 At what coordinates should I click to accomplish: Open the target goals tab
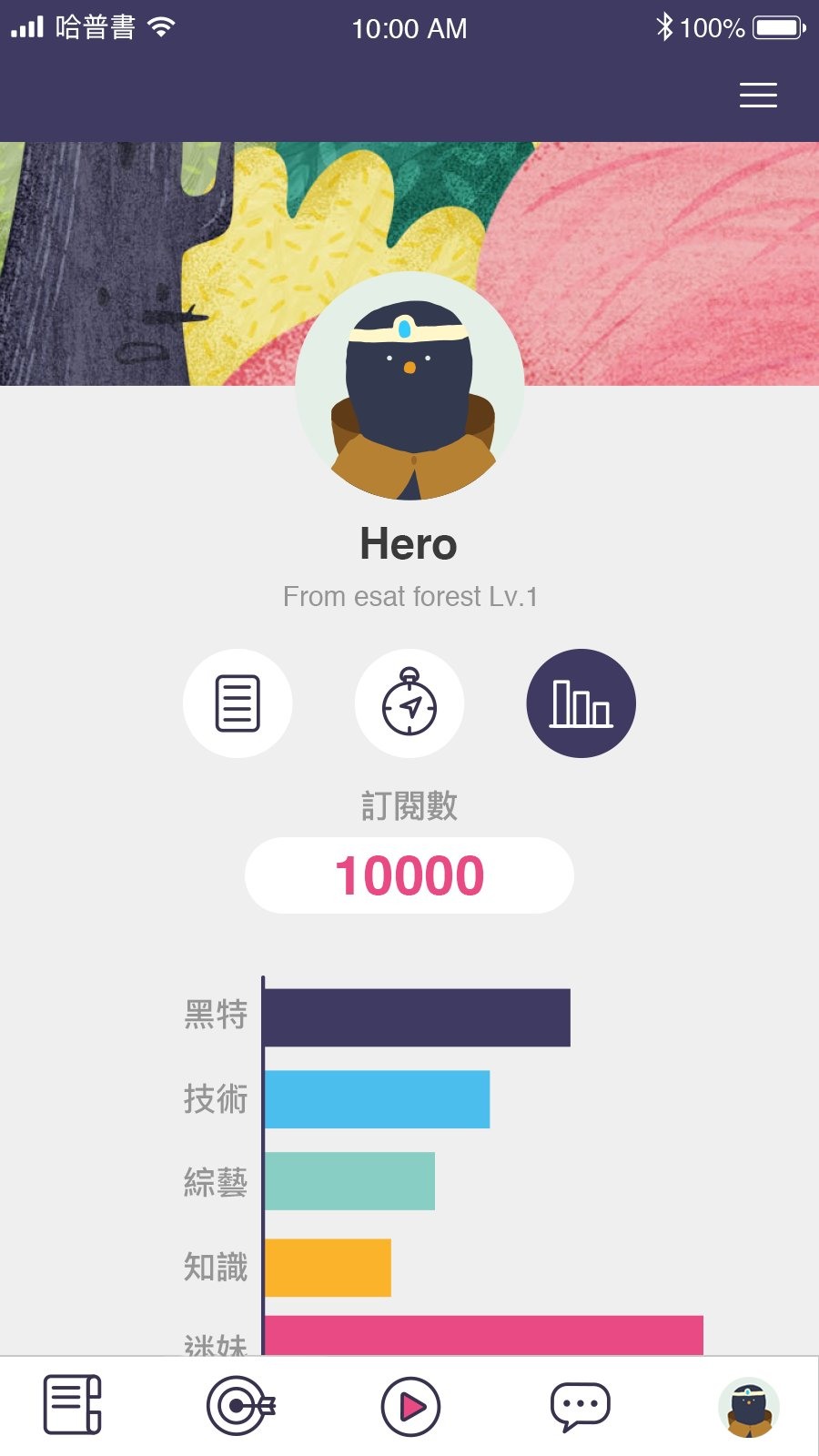point(239,1406)
